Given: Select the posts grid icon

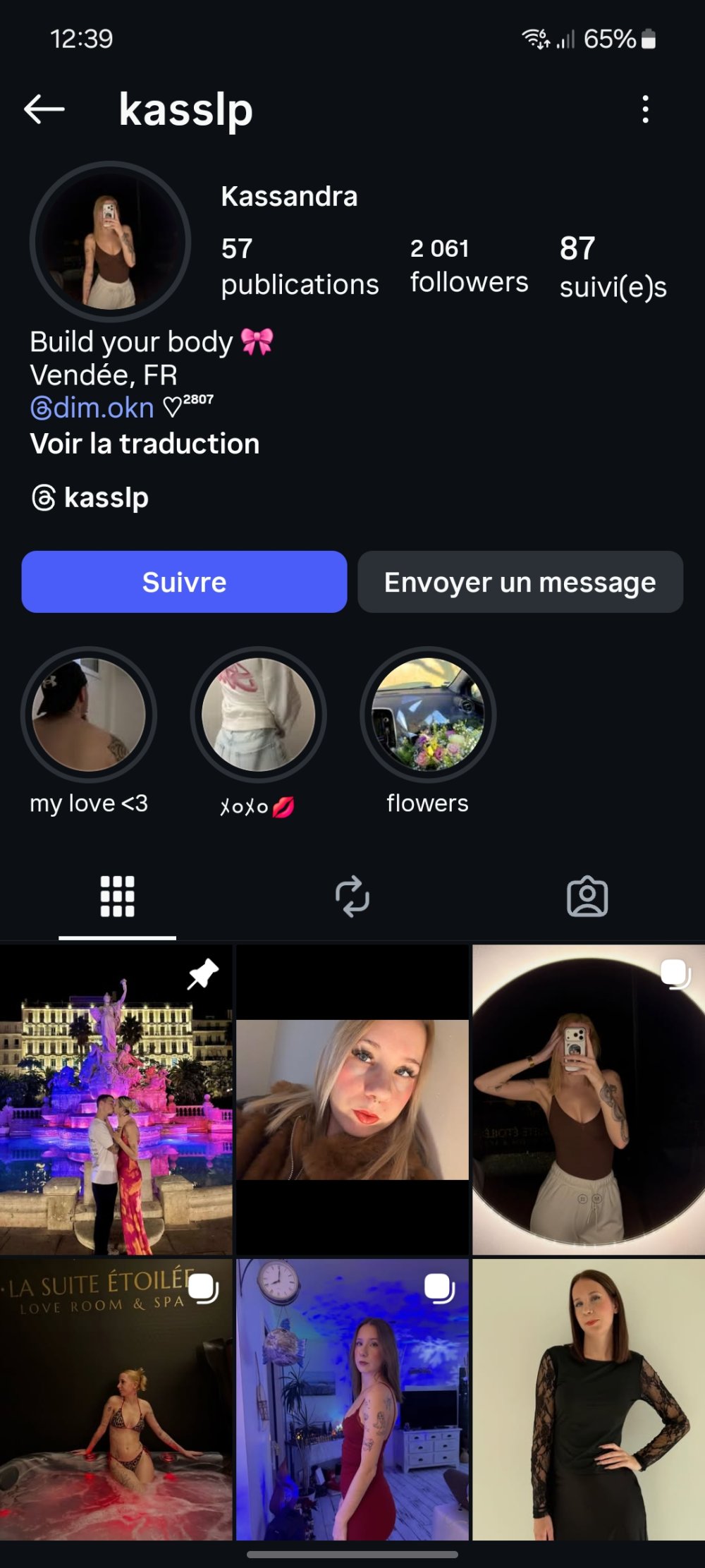Looking at the screenshot, I should (117, 897).
